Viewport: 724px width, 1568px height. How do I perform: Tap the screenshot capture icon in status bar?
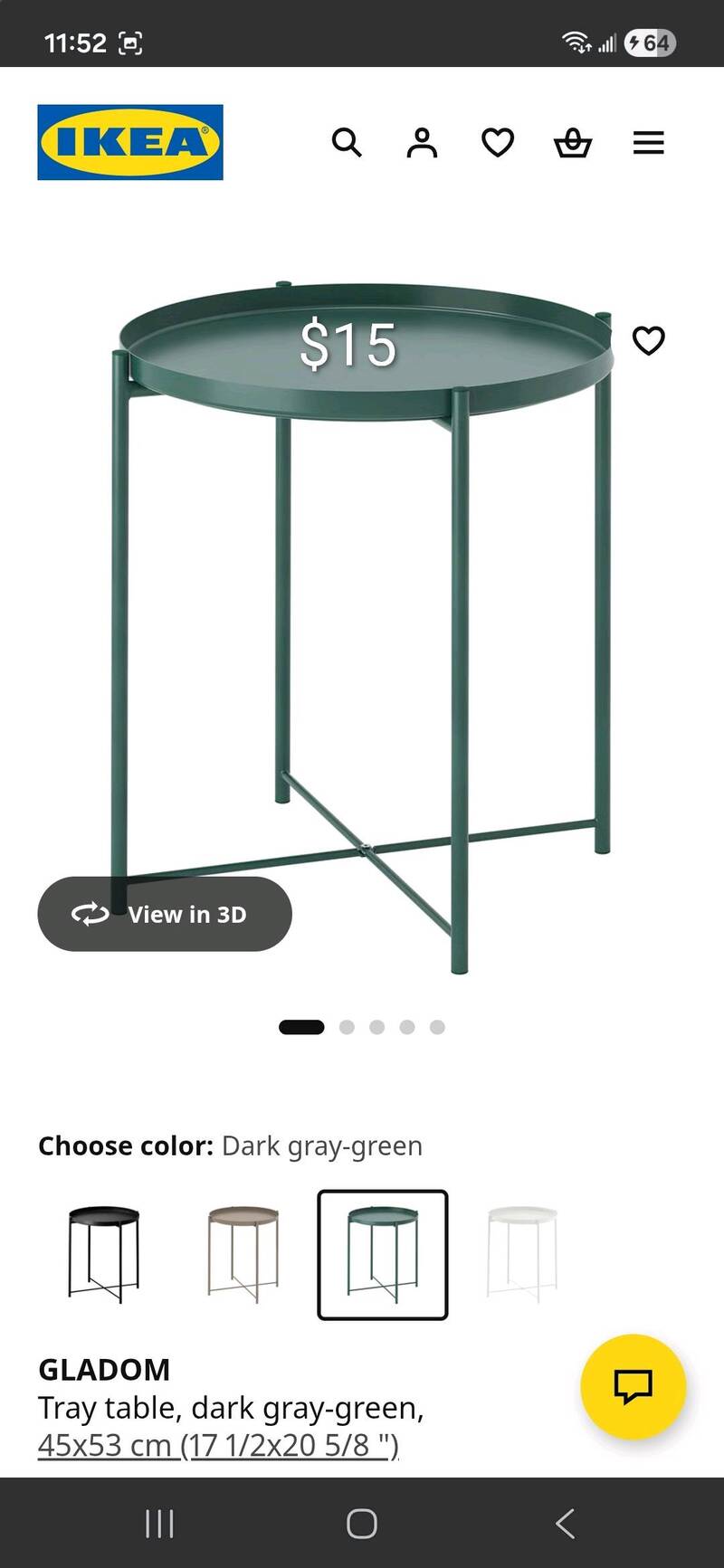point(132,43)
